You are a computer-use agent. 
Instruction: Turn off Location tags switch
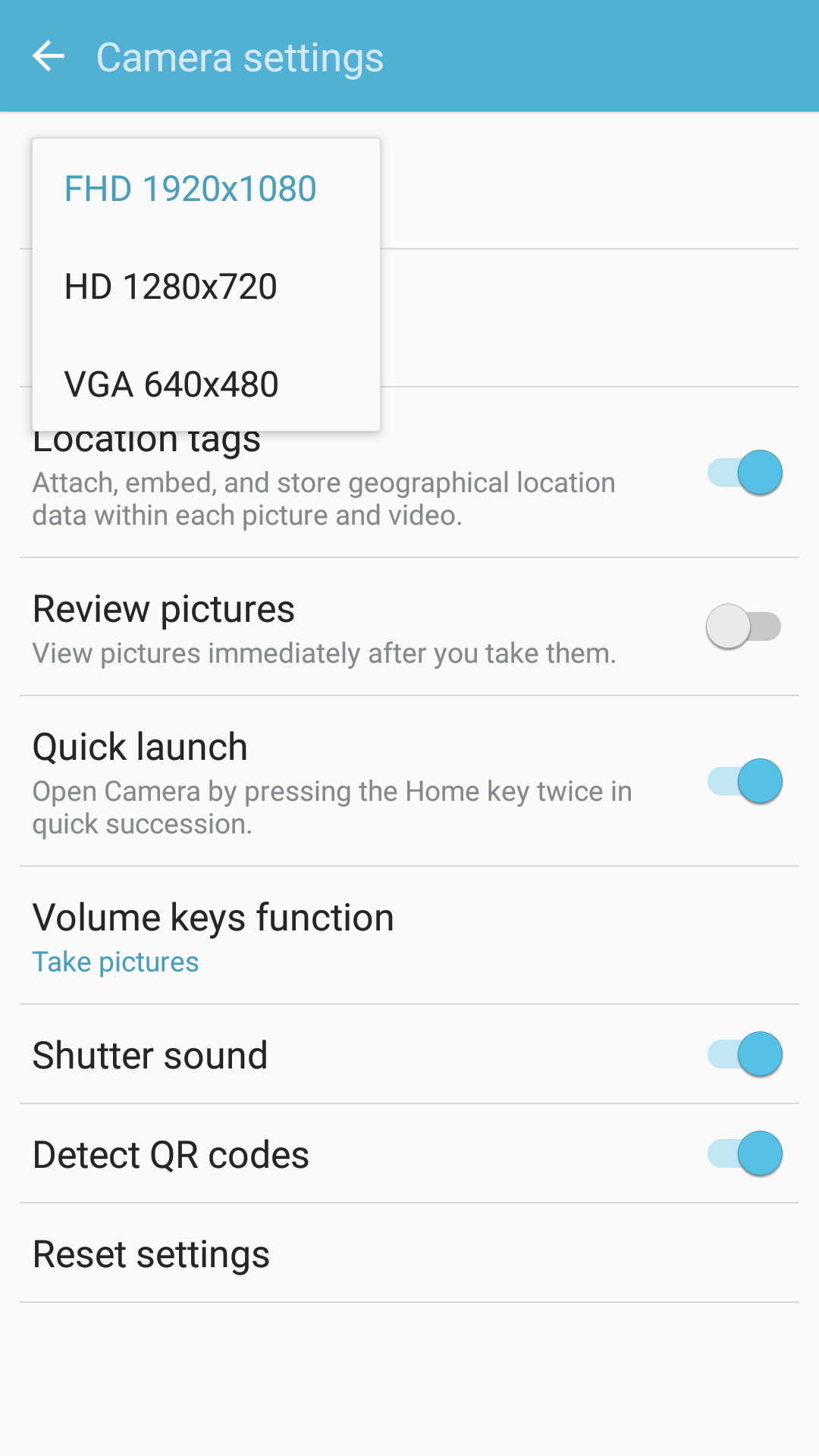[x=744, y=472]
